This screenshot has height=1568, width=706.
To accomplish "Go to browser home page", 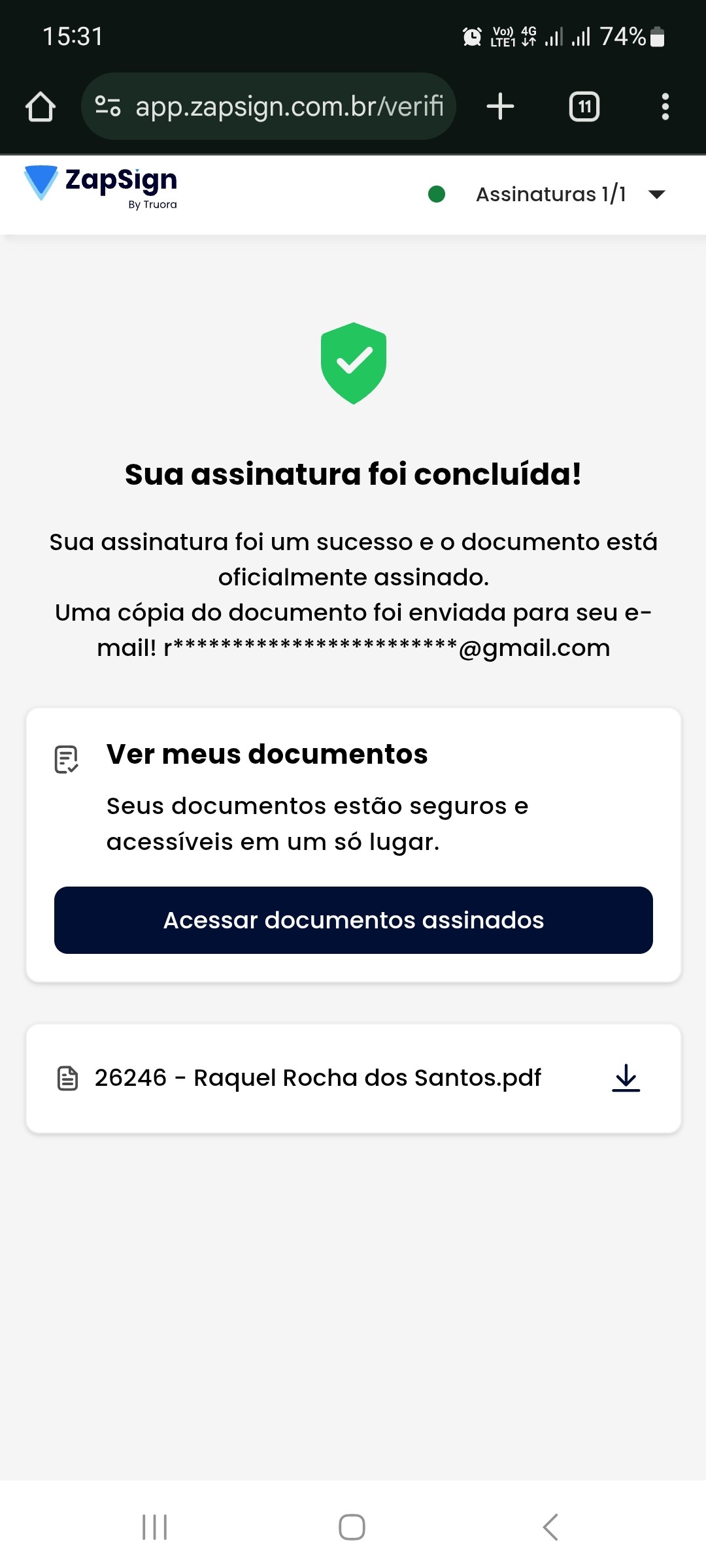I will click(41, 106).
